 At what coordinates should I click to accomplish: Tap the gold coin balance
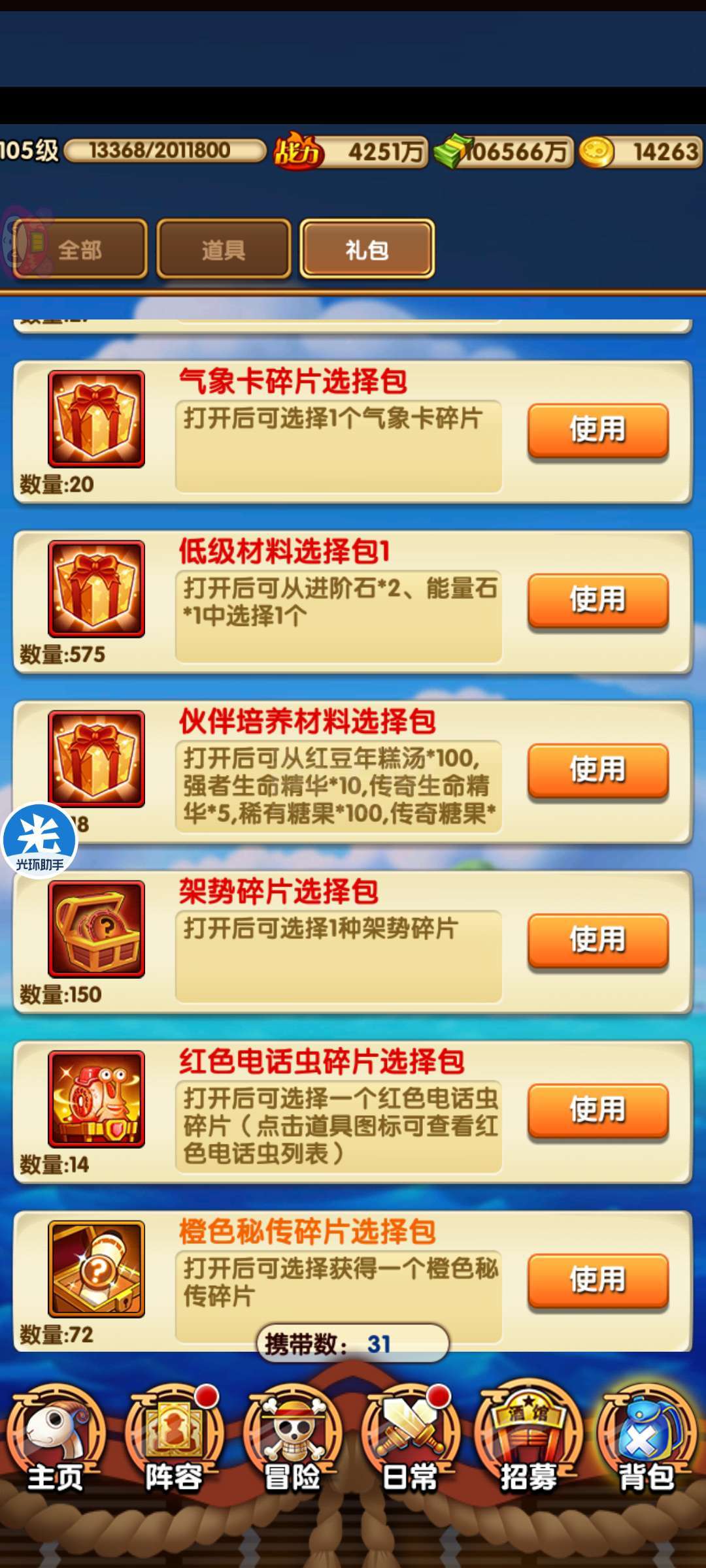[640, 152]
